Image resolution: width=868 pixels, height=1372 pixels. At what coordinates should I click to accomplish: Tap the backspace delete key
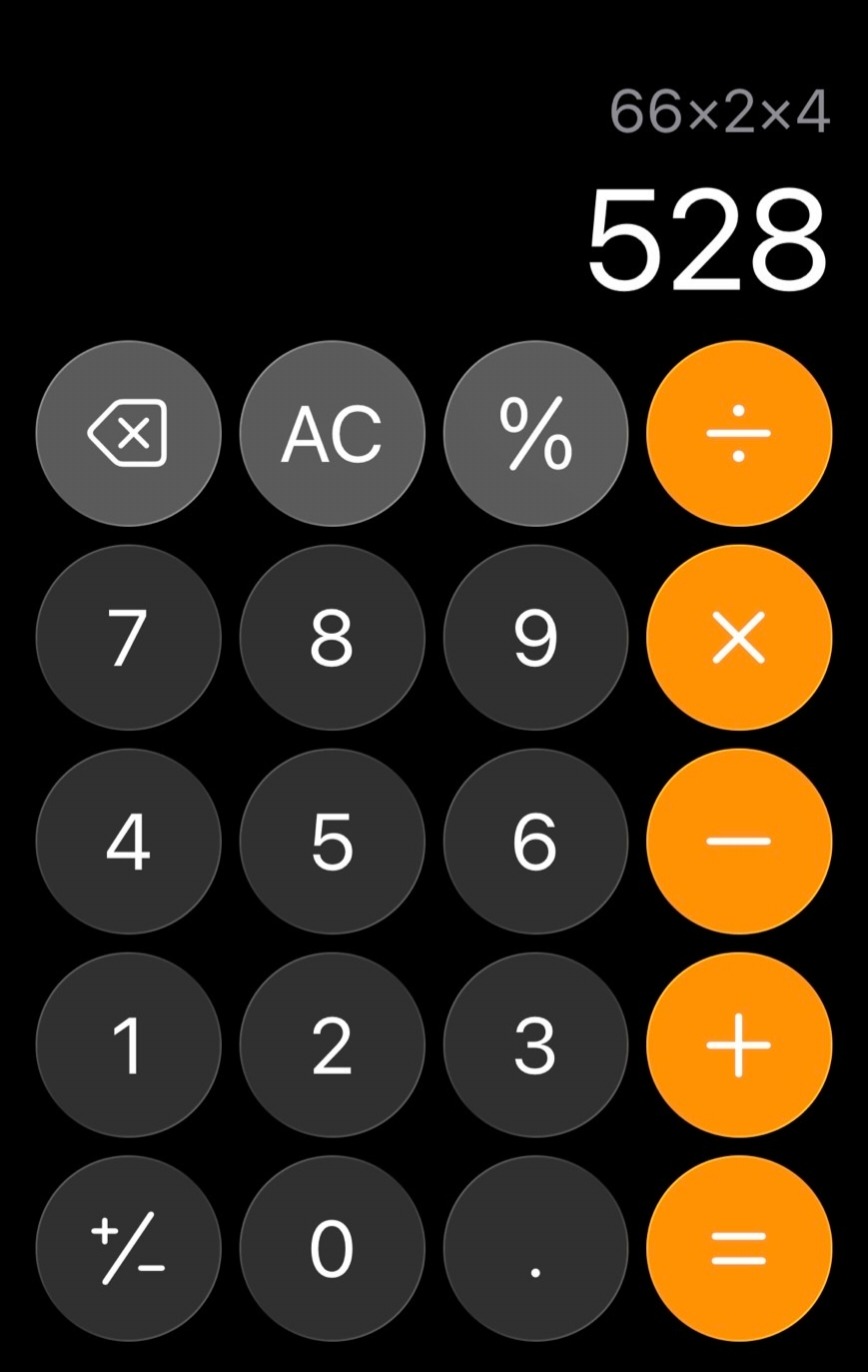(x=128, y=434)
